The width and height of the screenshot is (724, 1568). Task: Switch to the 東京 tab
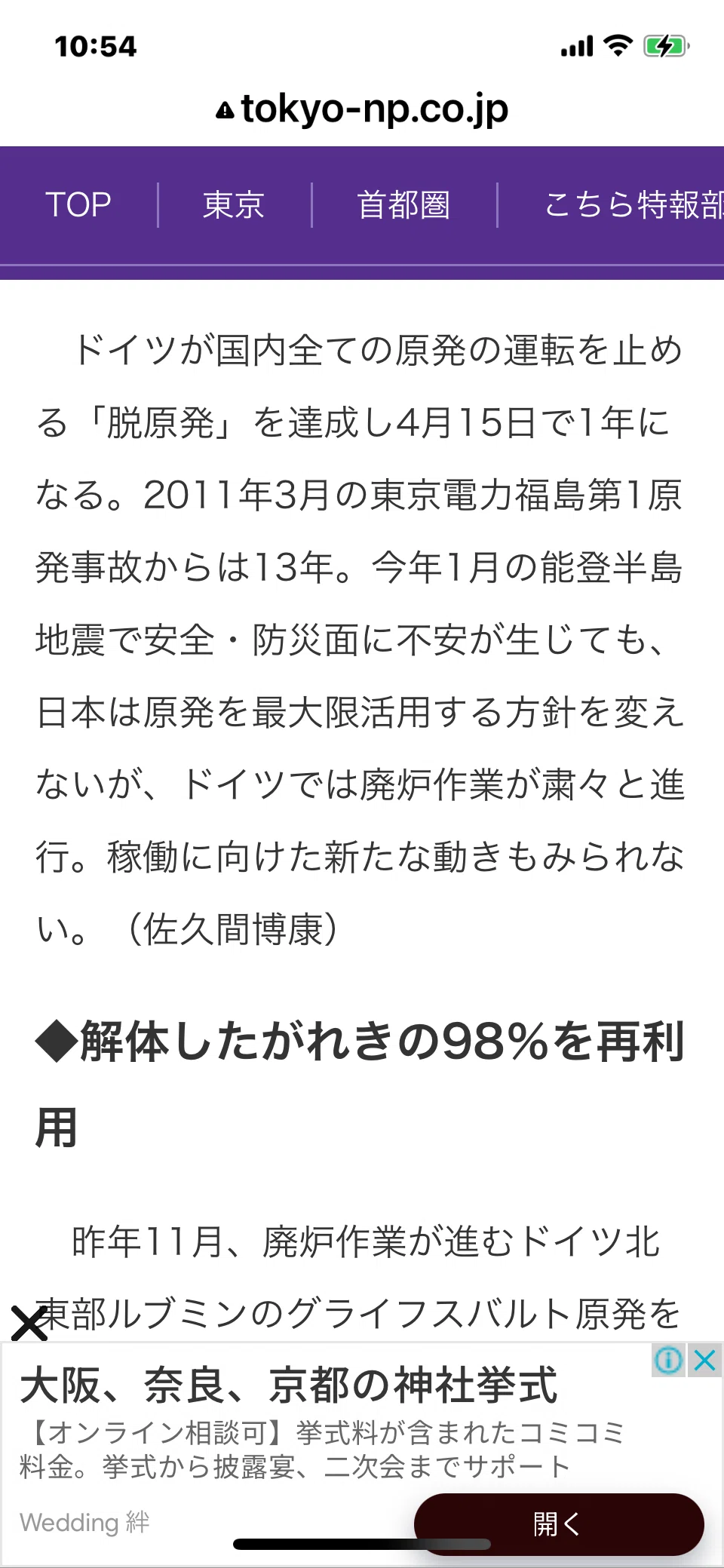[x=234, y=204]
